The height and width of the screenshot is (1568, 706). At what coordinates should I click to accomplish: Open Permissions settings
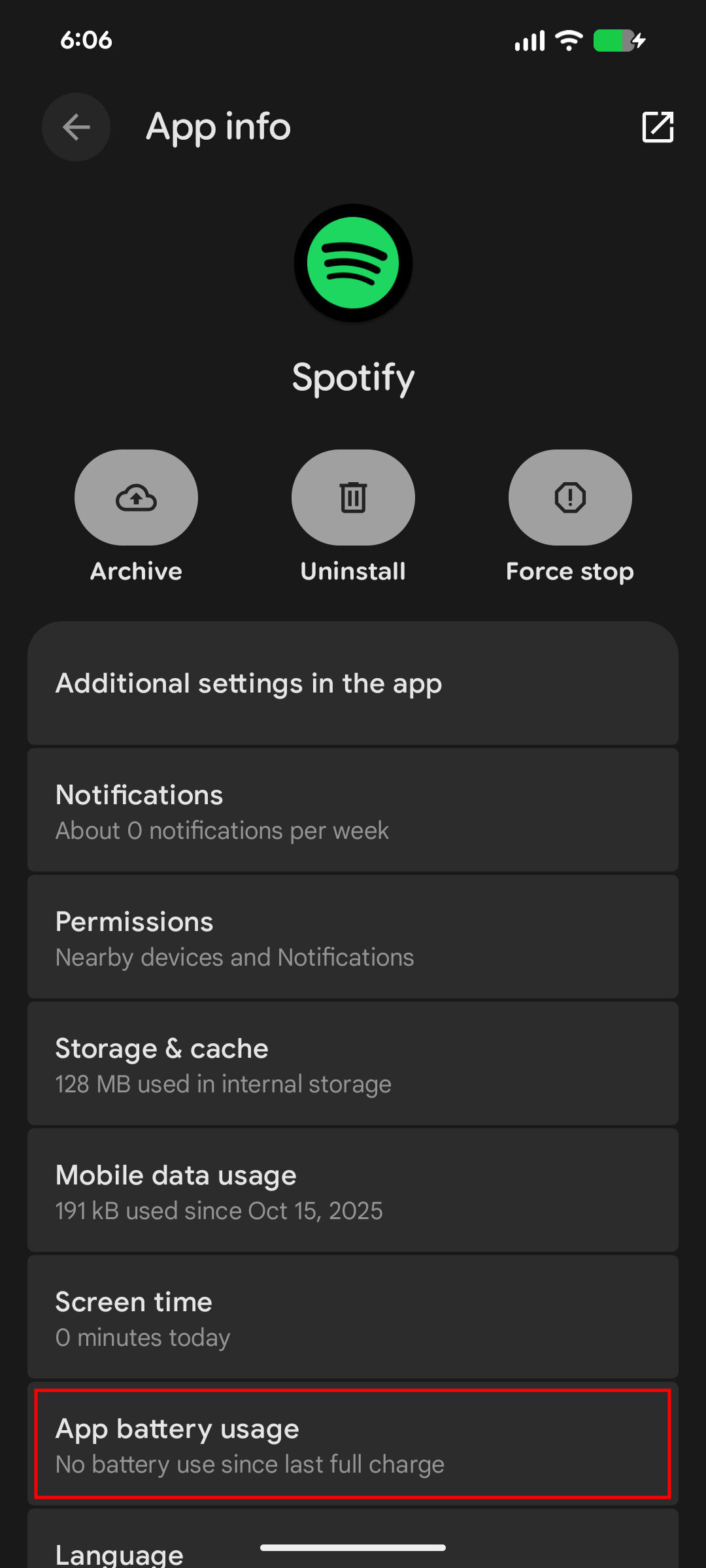[353, 937]
